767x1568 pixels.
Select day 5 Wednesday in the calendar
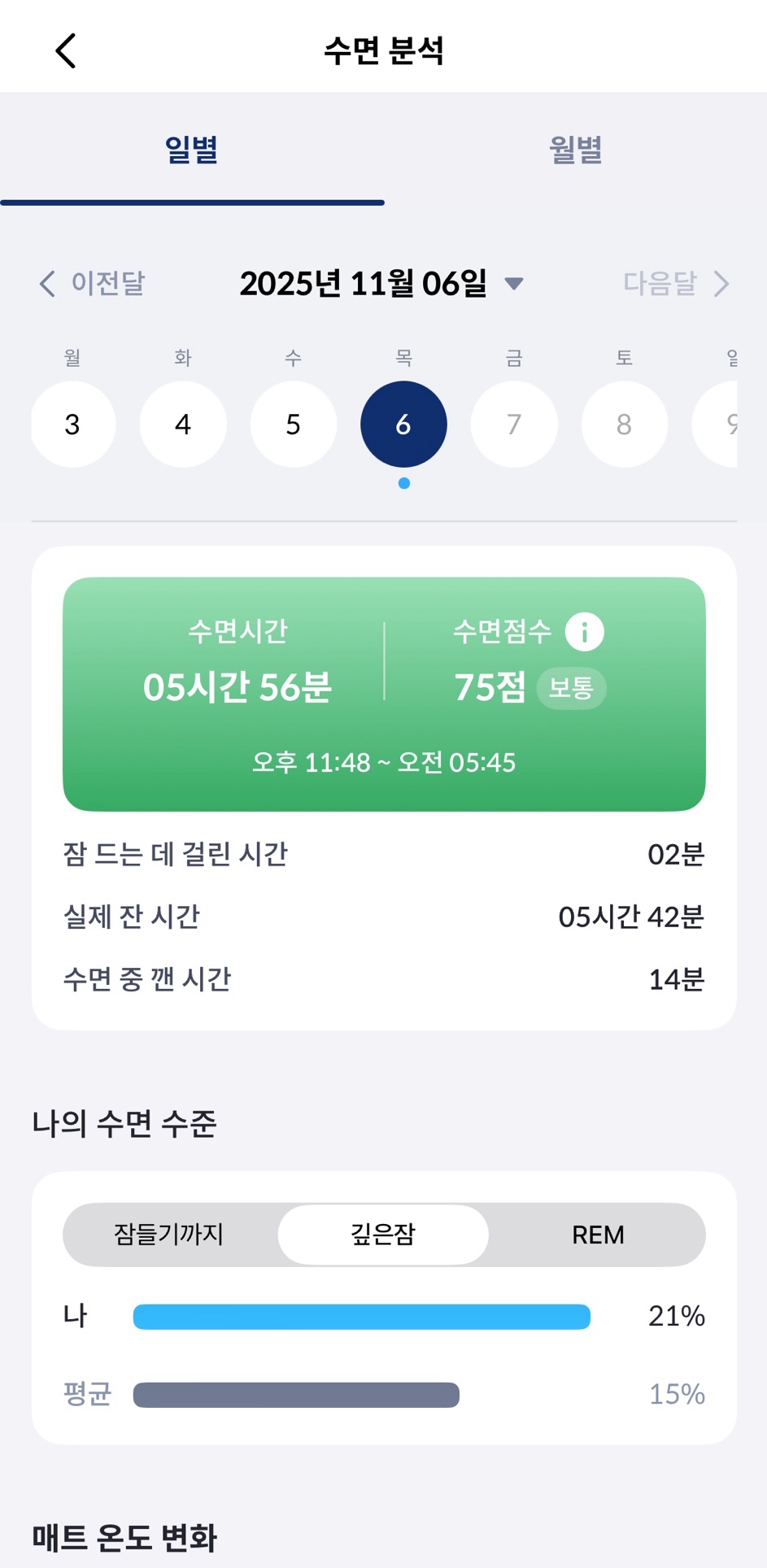point(293,424)
